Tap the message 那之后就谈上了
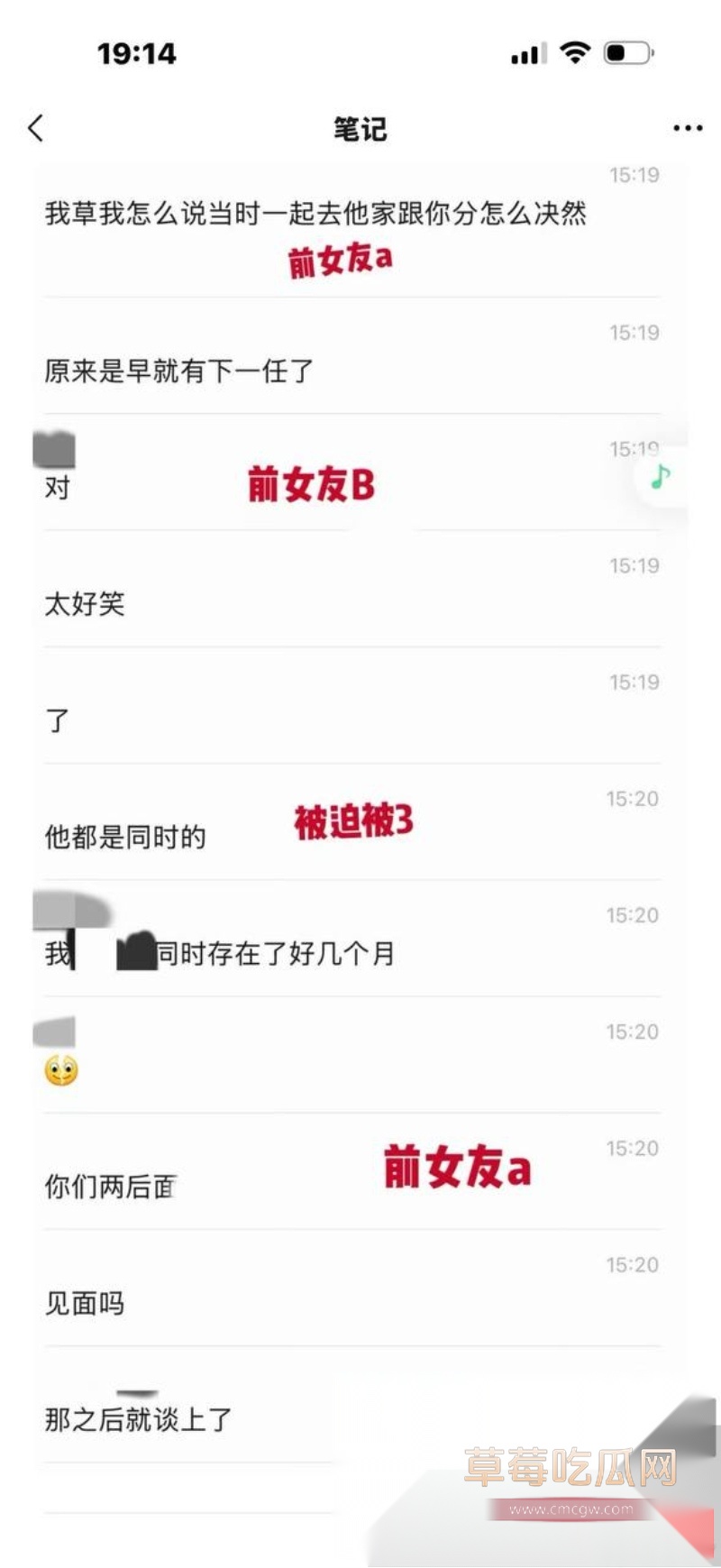Image resolution: width=721 pixels, height=1568 pixels. pos(137,1417)
